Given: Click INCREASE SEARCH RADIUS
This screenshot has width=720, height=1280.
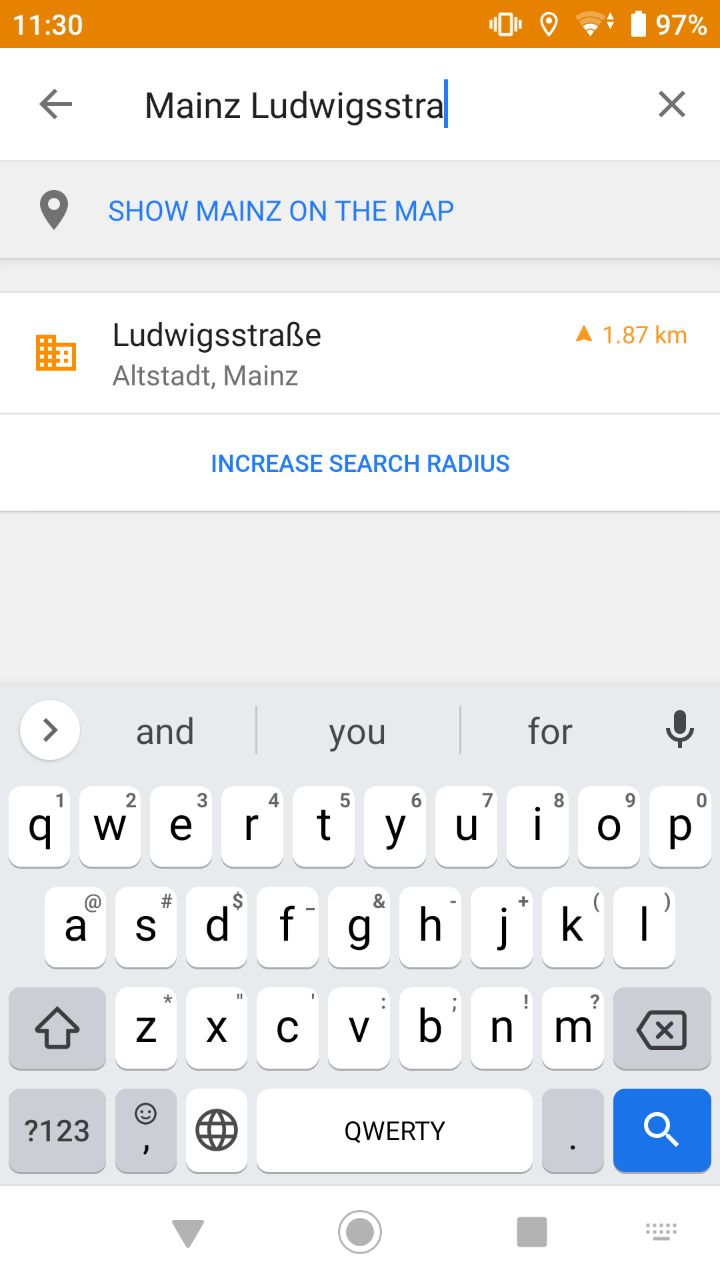Looking at the screenshot, I should 359,463.
